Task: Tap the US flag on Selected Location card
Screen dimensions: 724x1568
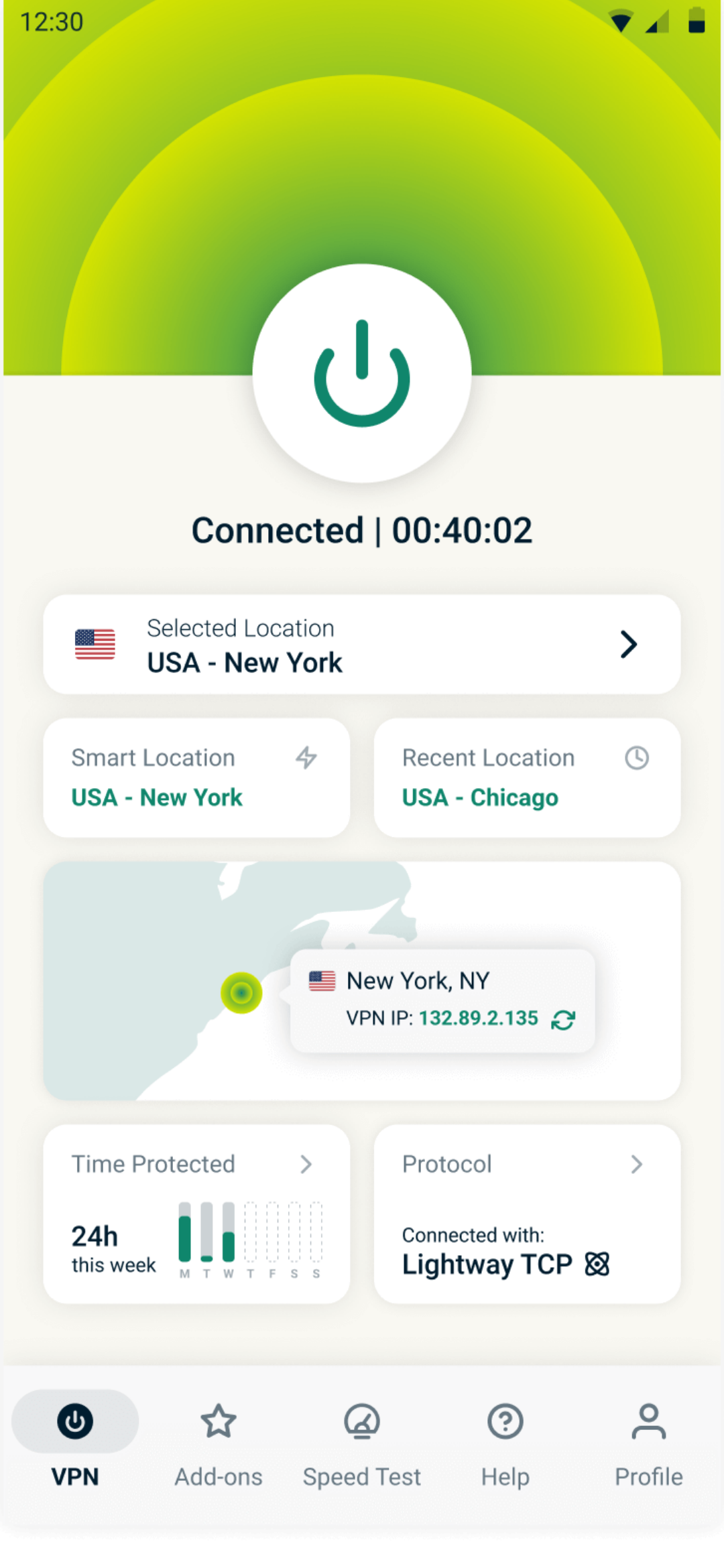Action: (x=95, y=643)
